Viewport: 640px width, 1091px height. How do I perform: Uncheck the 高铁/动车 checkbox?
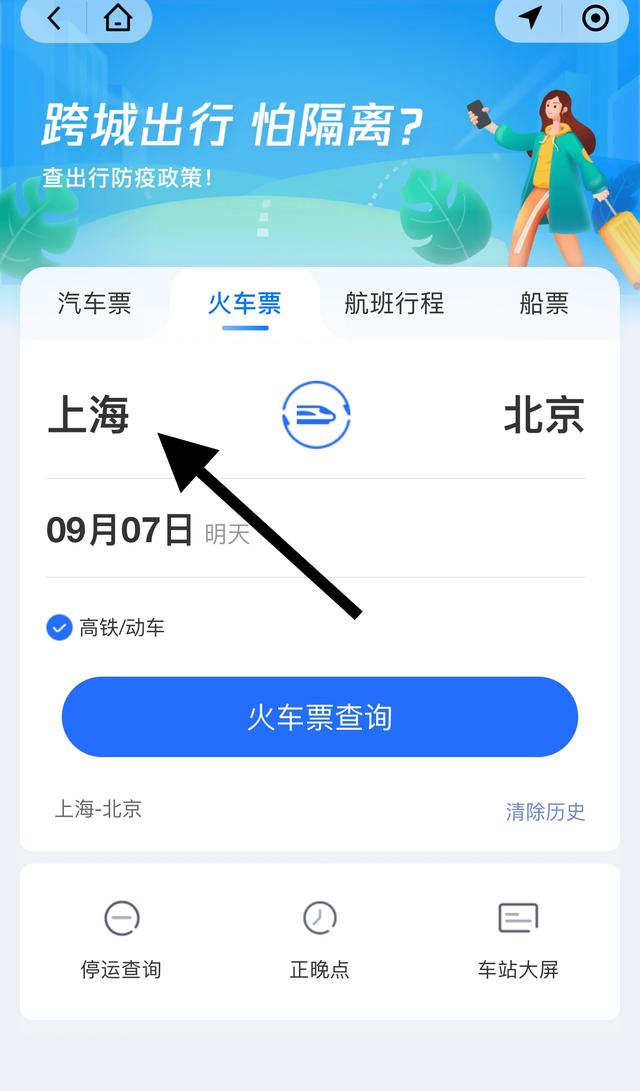[x=60, y=628]
